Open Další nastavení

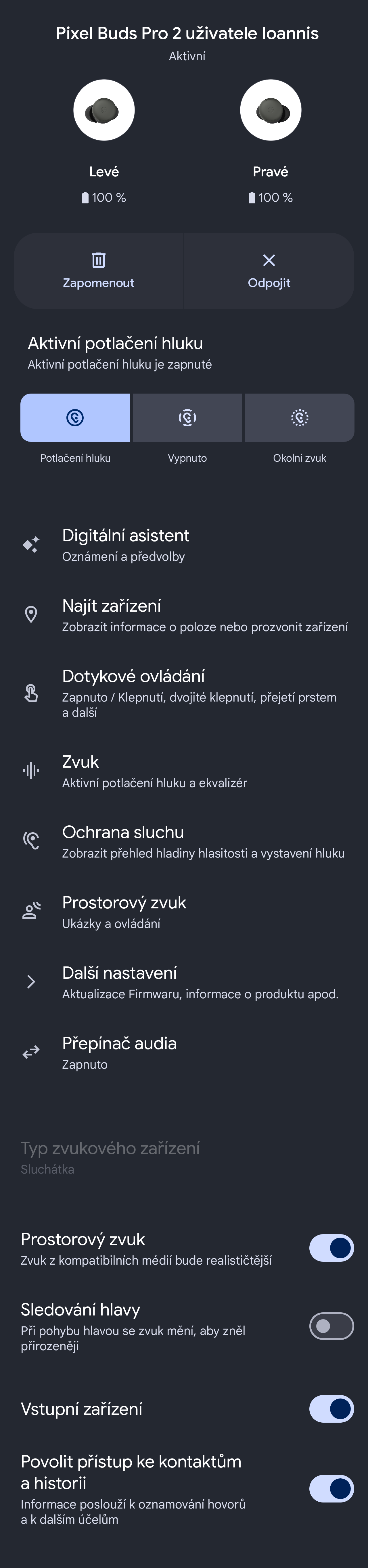click(x=184, y=982)
